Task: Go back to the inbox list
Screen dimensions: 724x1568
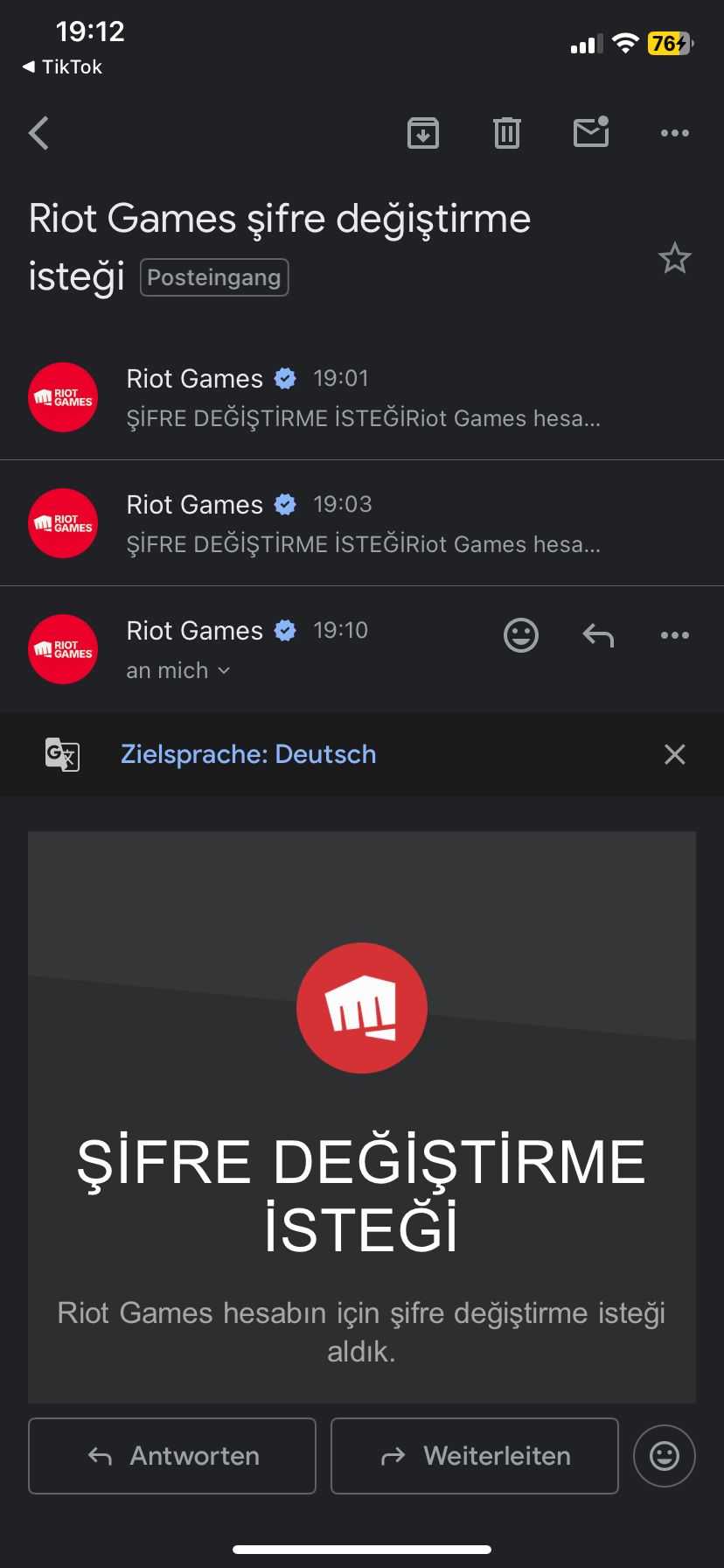Action: 39,134
